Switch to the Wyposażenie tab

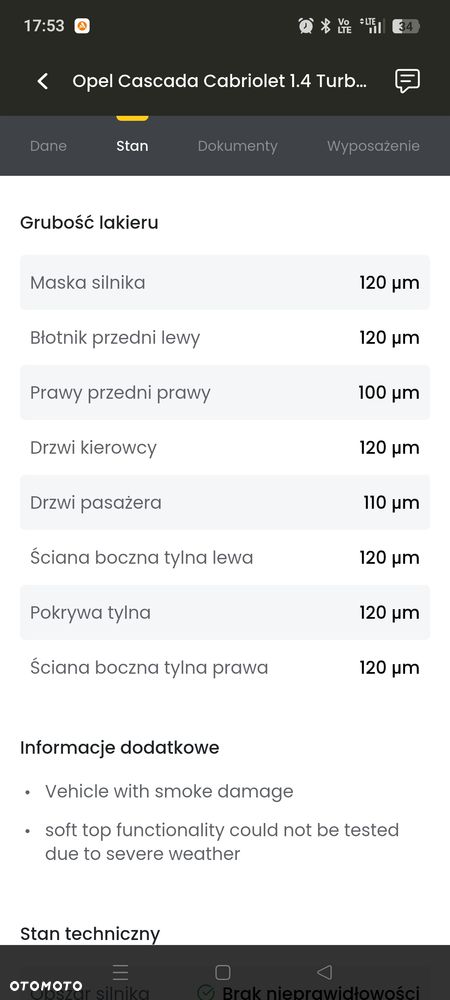point(374,146)
